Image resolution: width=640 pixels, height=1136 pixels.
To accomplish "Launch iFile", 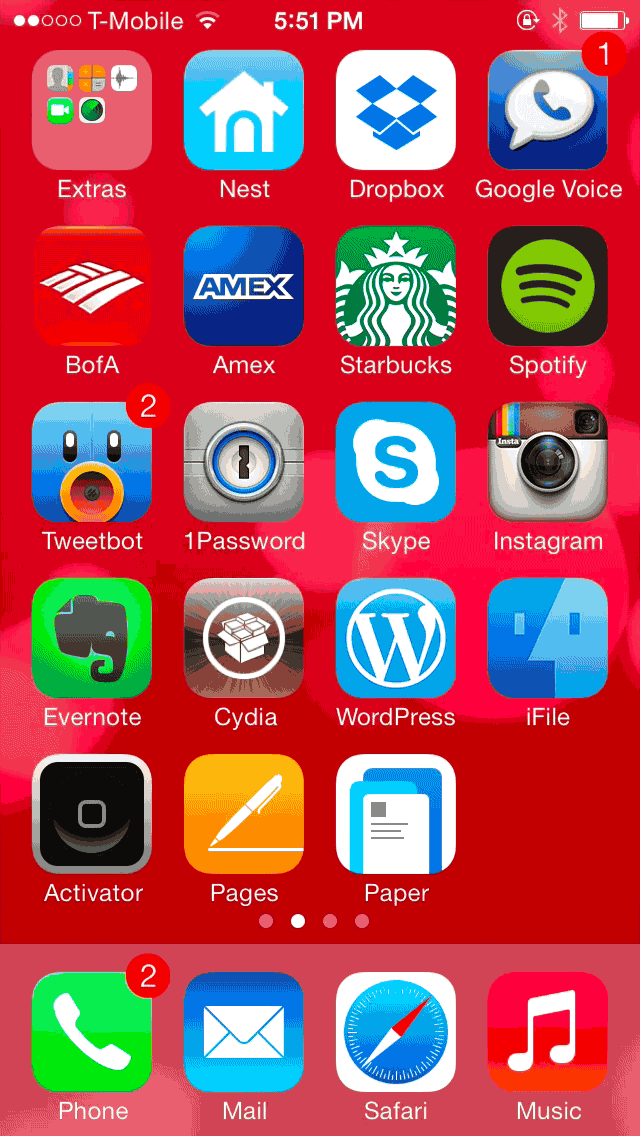I will tap(548, 638).
